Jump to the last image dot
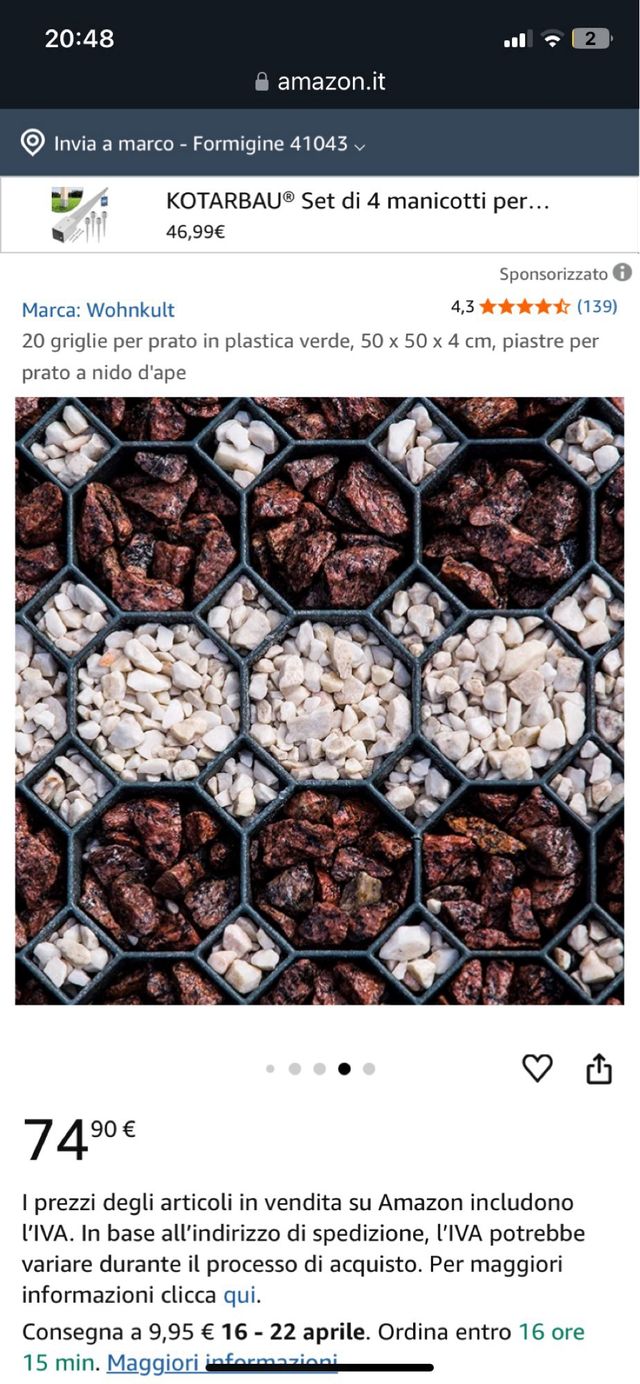The width and height of the screenshot is (640, 1384). 369,1069
